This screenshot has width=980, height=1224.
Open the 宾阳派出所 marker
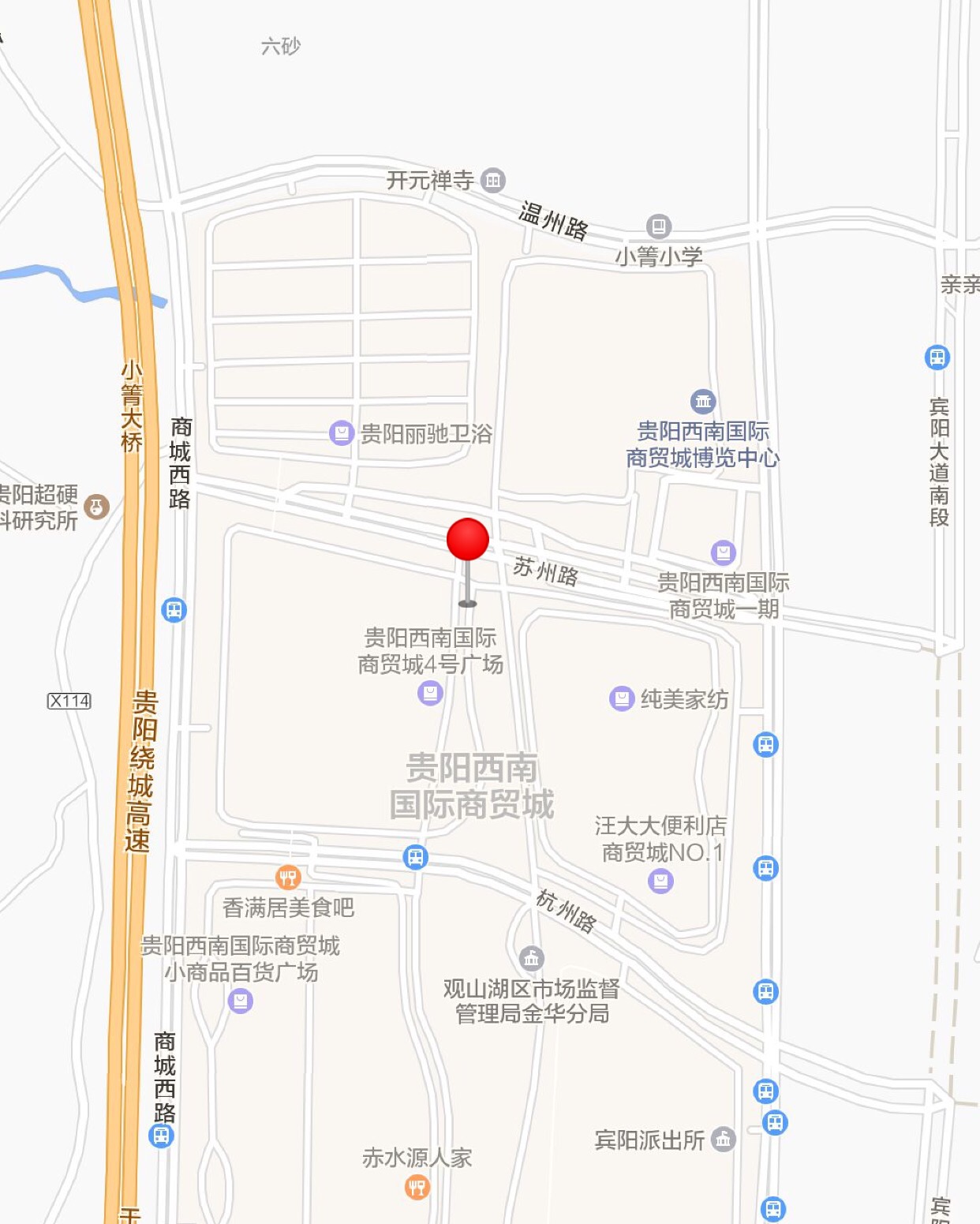723,1139
